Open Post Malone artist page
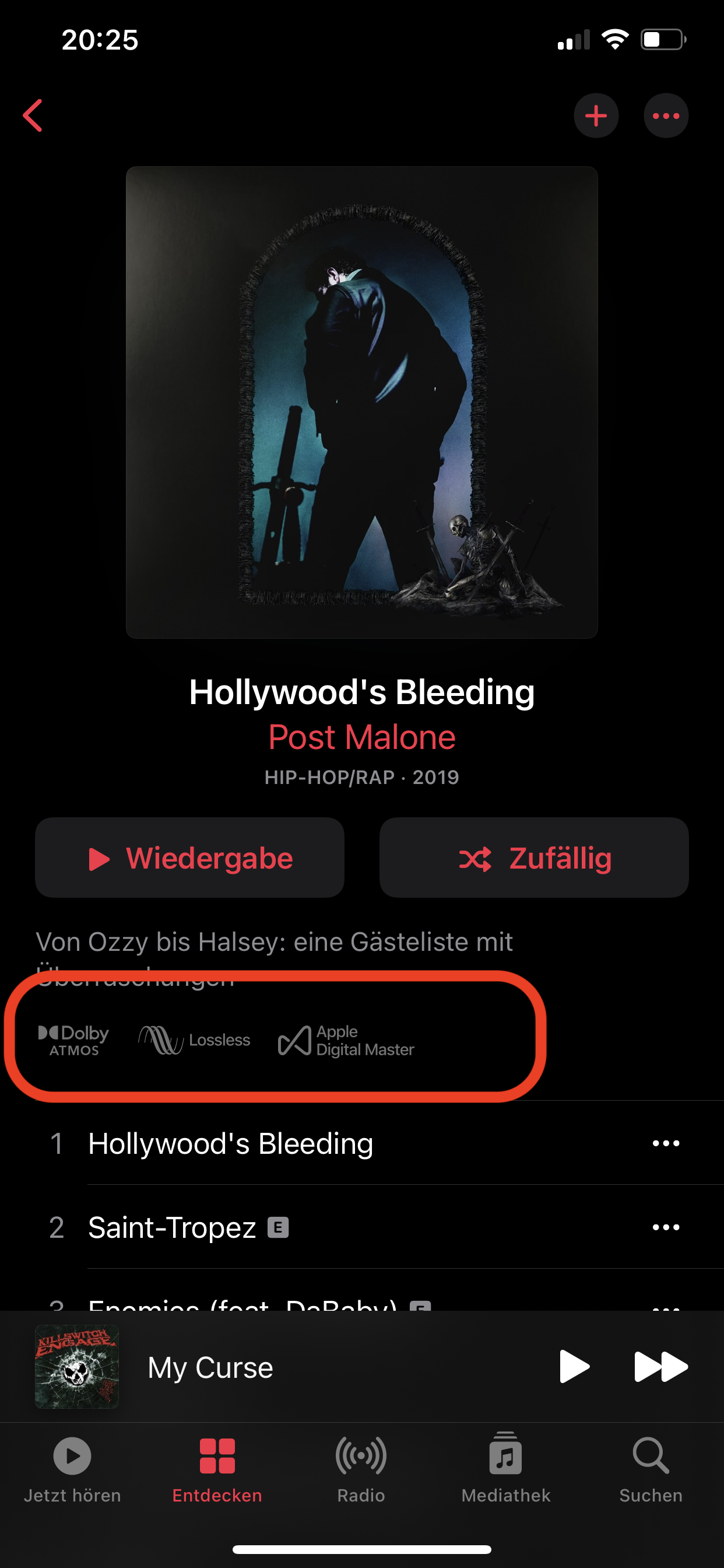This screenshot has height=1568, width=724. pos(362,737)
